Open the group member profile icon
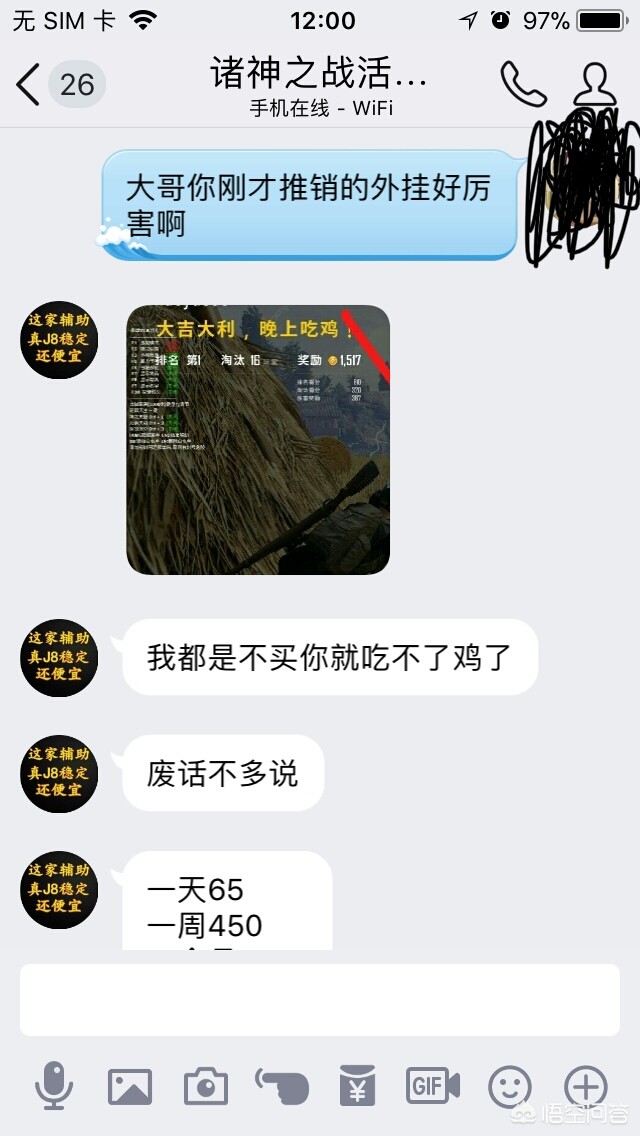Viewport: 640px width, 1136px height. (x=593, y=84)
